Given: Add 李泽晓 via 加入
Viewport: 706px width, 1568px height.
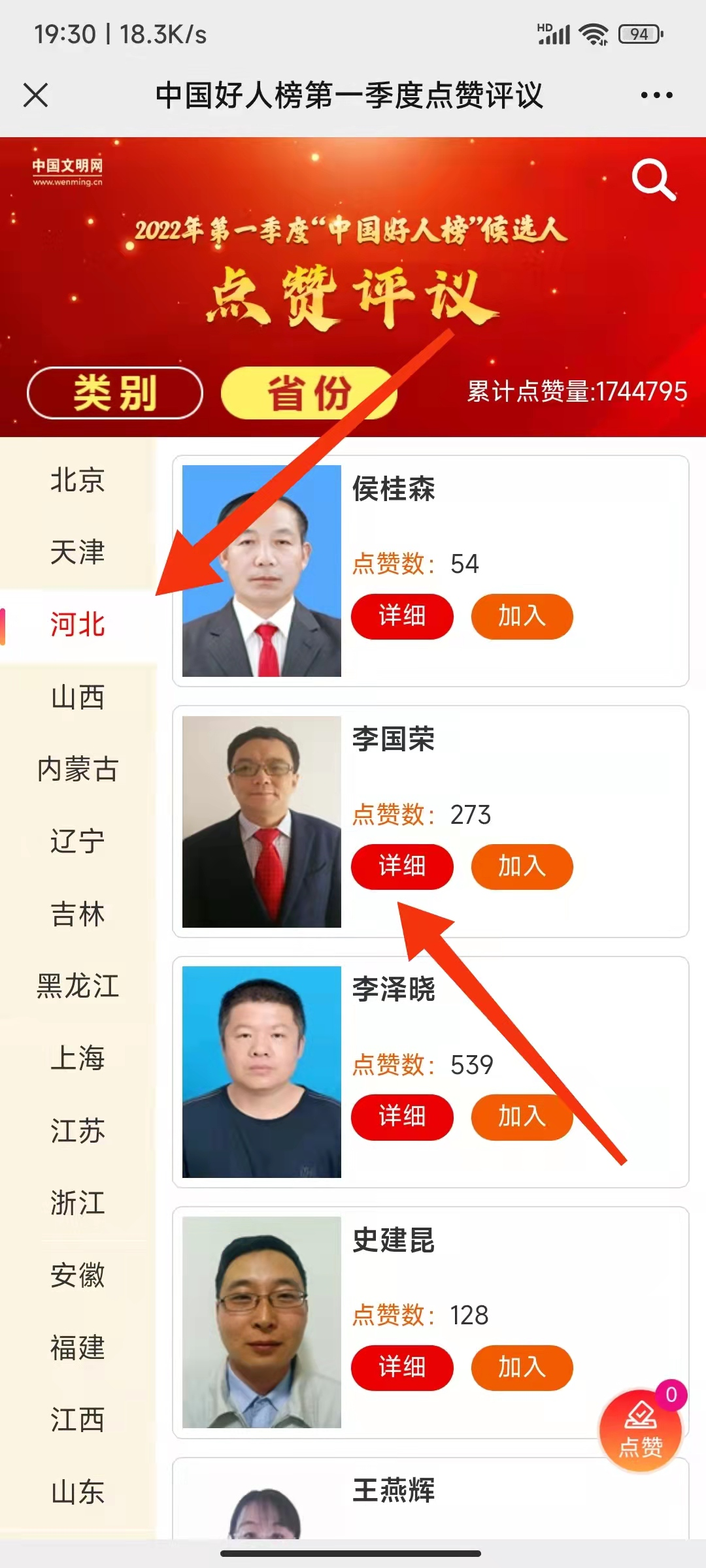Looking at the screenshot, I should [x=522, y=1117].
